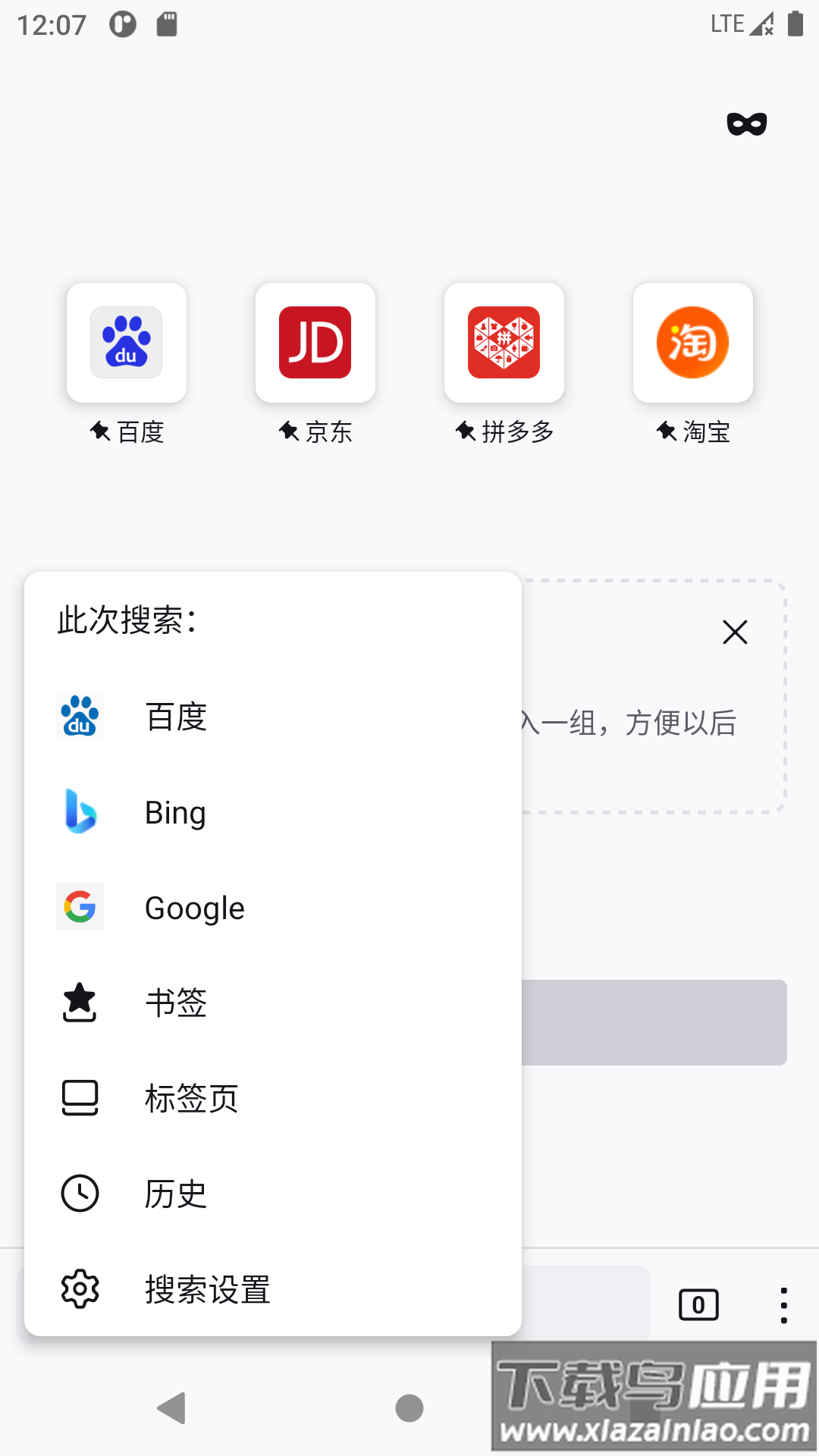Select Google as the search engine
The width and height of the screenshot is (819, 1456).
[x=194, y=907]
